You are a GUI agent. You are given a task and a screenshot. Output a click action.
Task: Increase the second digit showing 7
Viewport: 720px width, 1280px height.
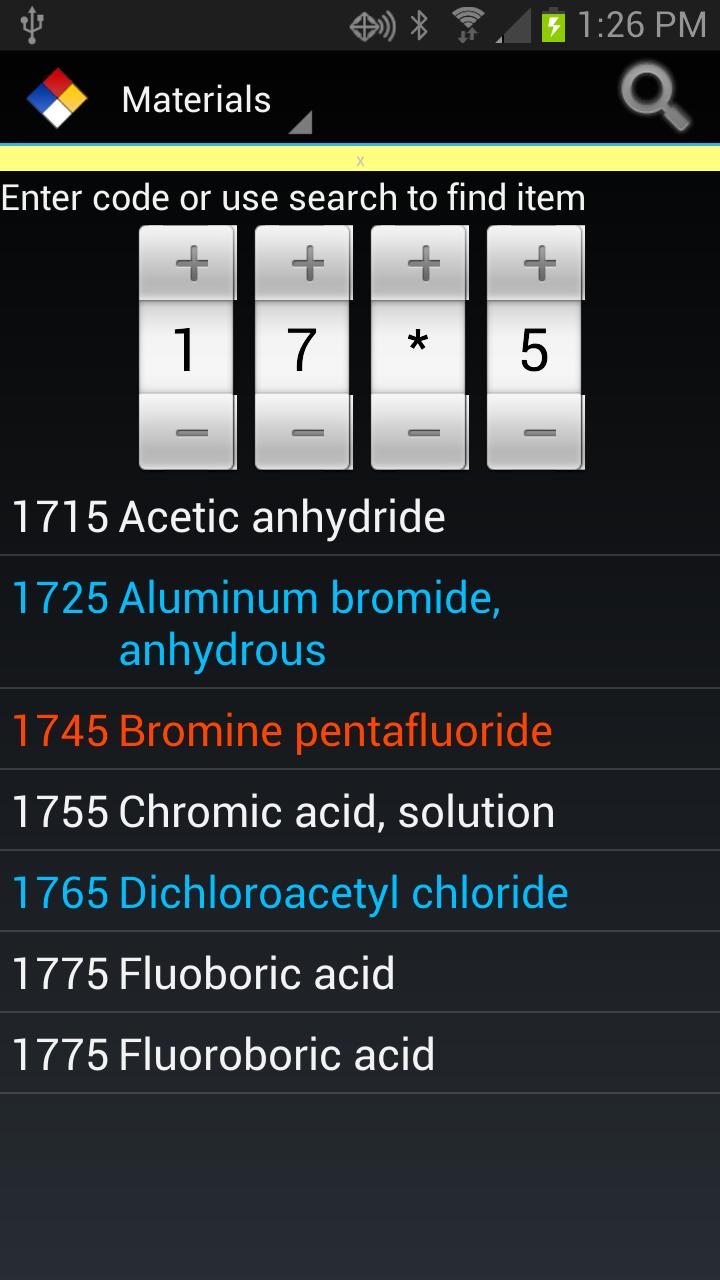click(x=303, y=264)
